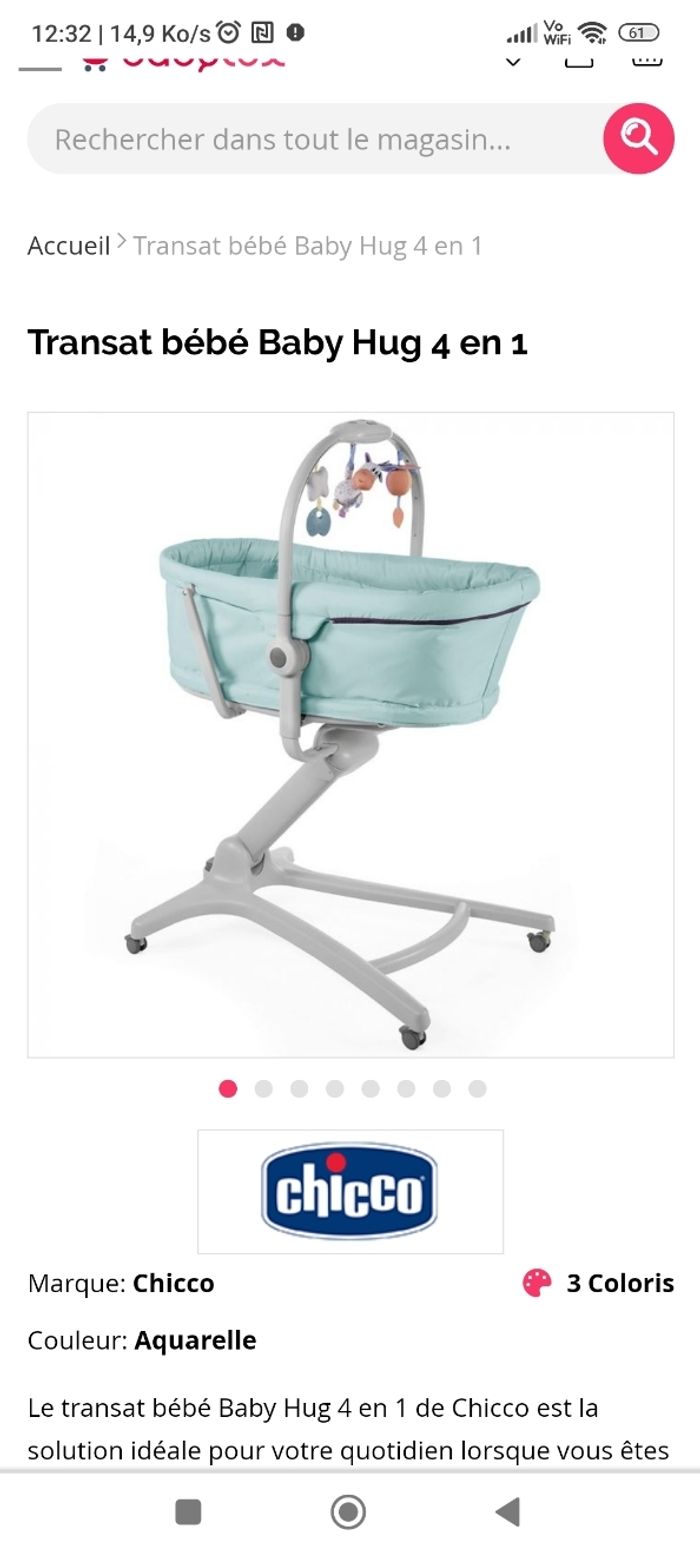This screenshot has height=1556, width=700.
Task: Open the Baby Hug product photo
Action: coord(350,734)
